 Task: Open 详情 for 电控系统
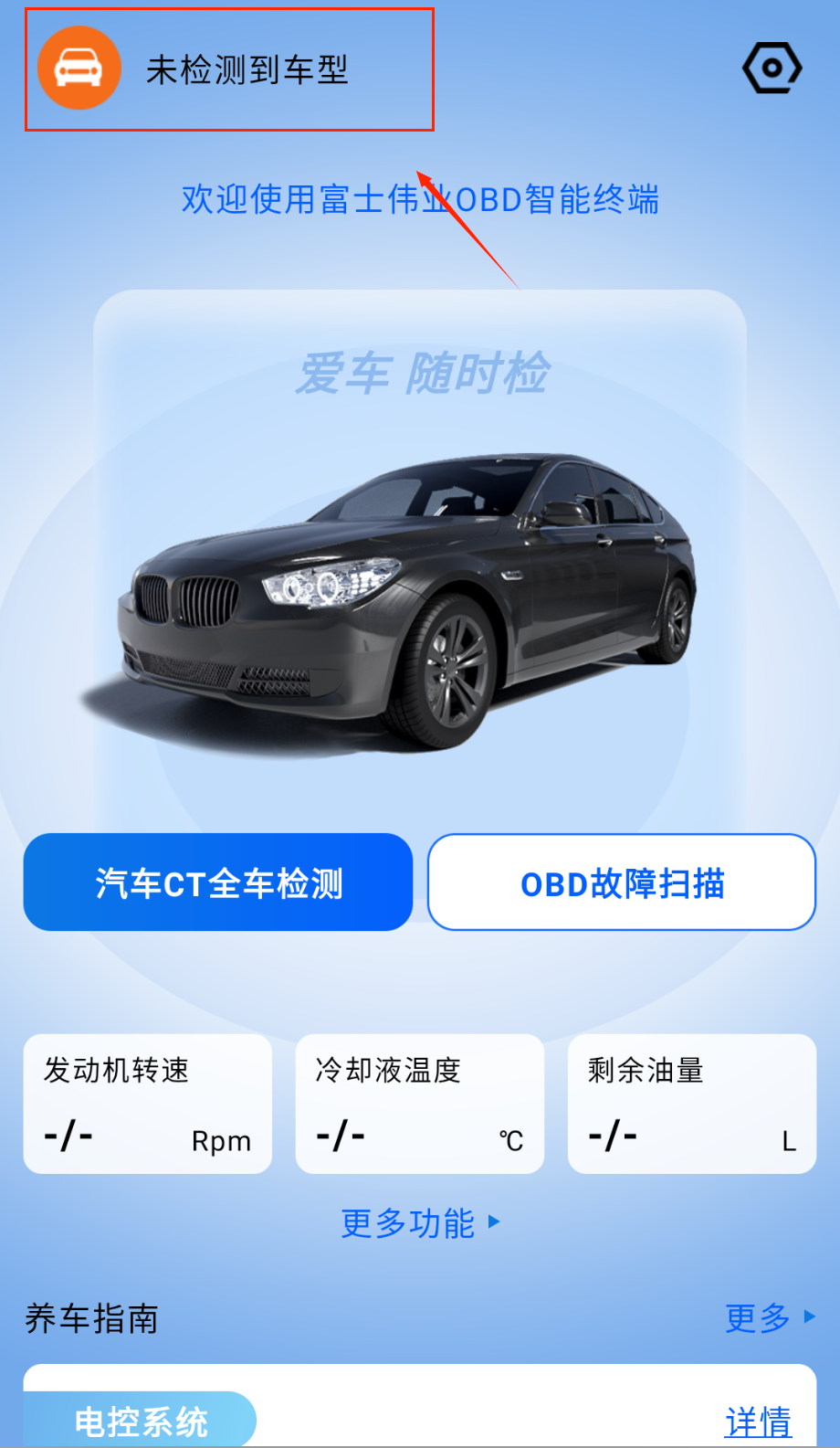758,1422
